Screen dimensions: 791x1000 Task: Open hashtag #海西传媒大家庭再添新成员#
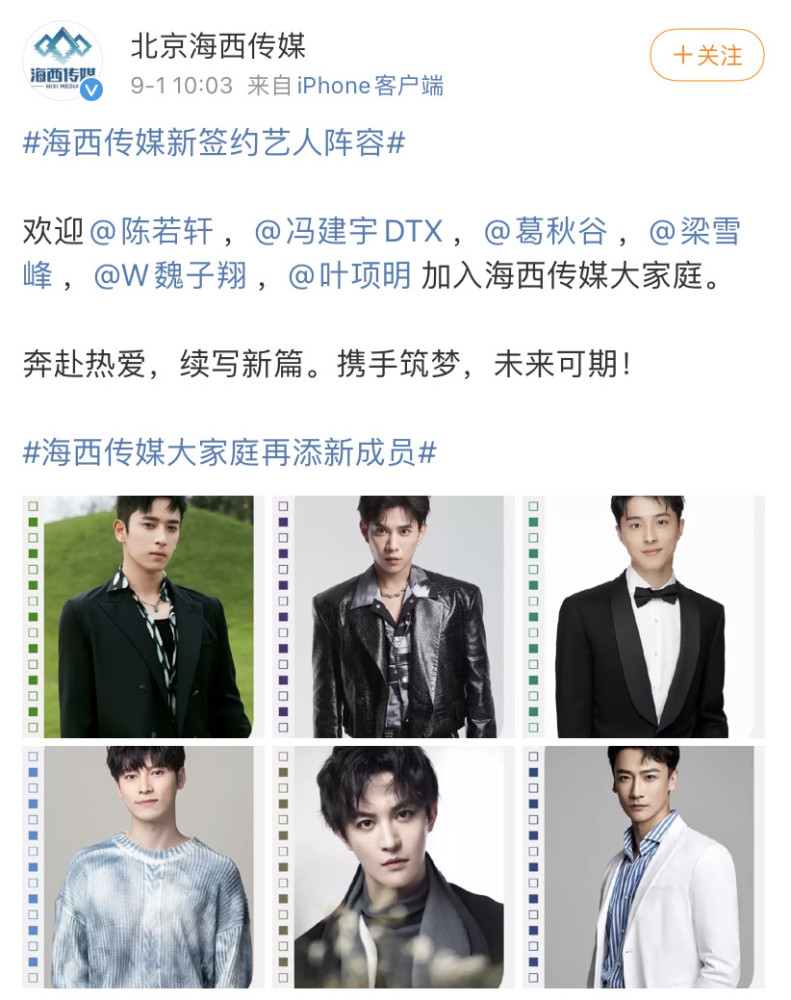coord(229,453)
